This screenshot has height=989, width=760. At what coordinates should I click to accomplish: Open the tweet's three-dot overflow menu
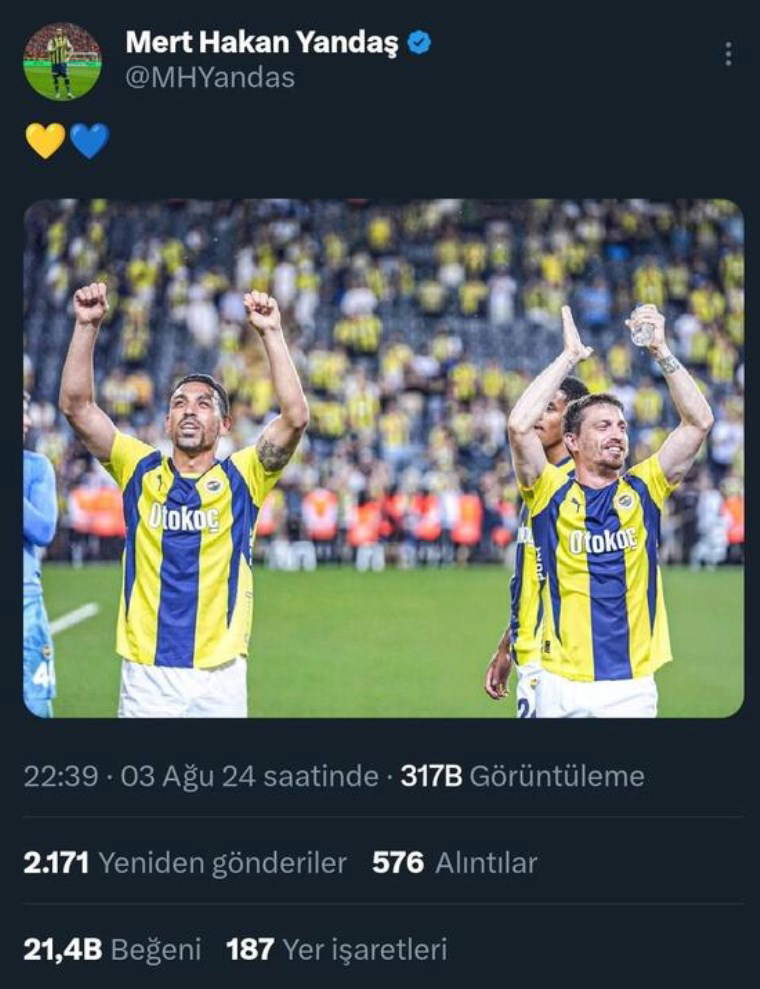click(728, 54)
